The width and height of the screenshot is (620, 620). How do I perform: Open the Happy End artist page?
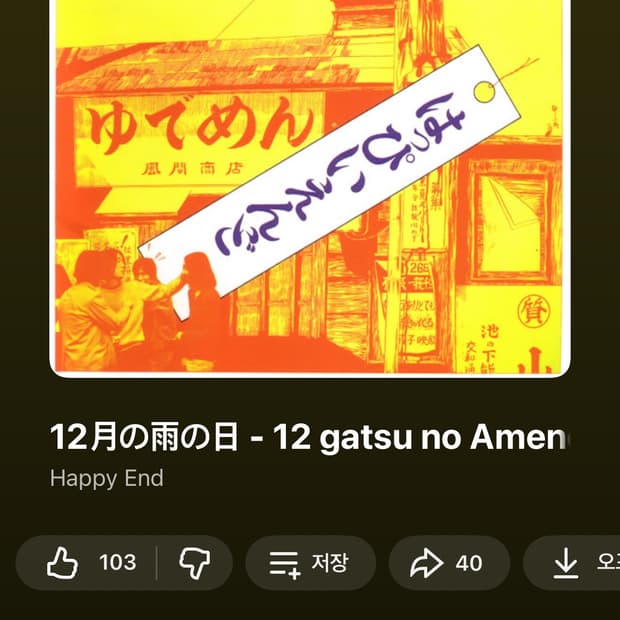(x=106, y=478)
